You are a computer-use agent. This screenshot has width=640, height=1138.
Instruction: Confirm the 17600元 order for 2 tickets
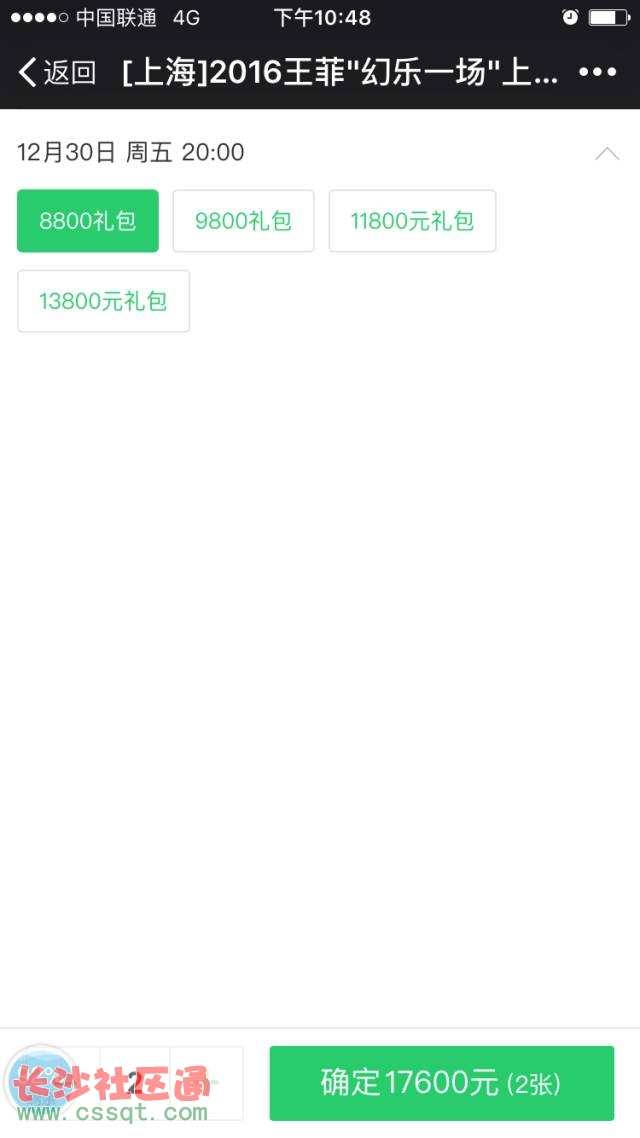tap(441, 1083)
